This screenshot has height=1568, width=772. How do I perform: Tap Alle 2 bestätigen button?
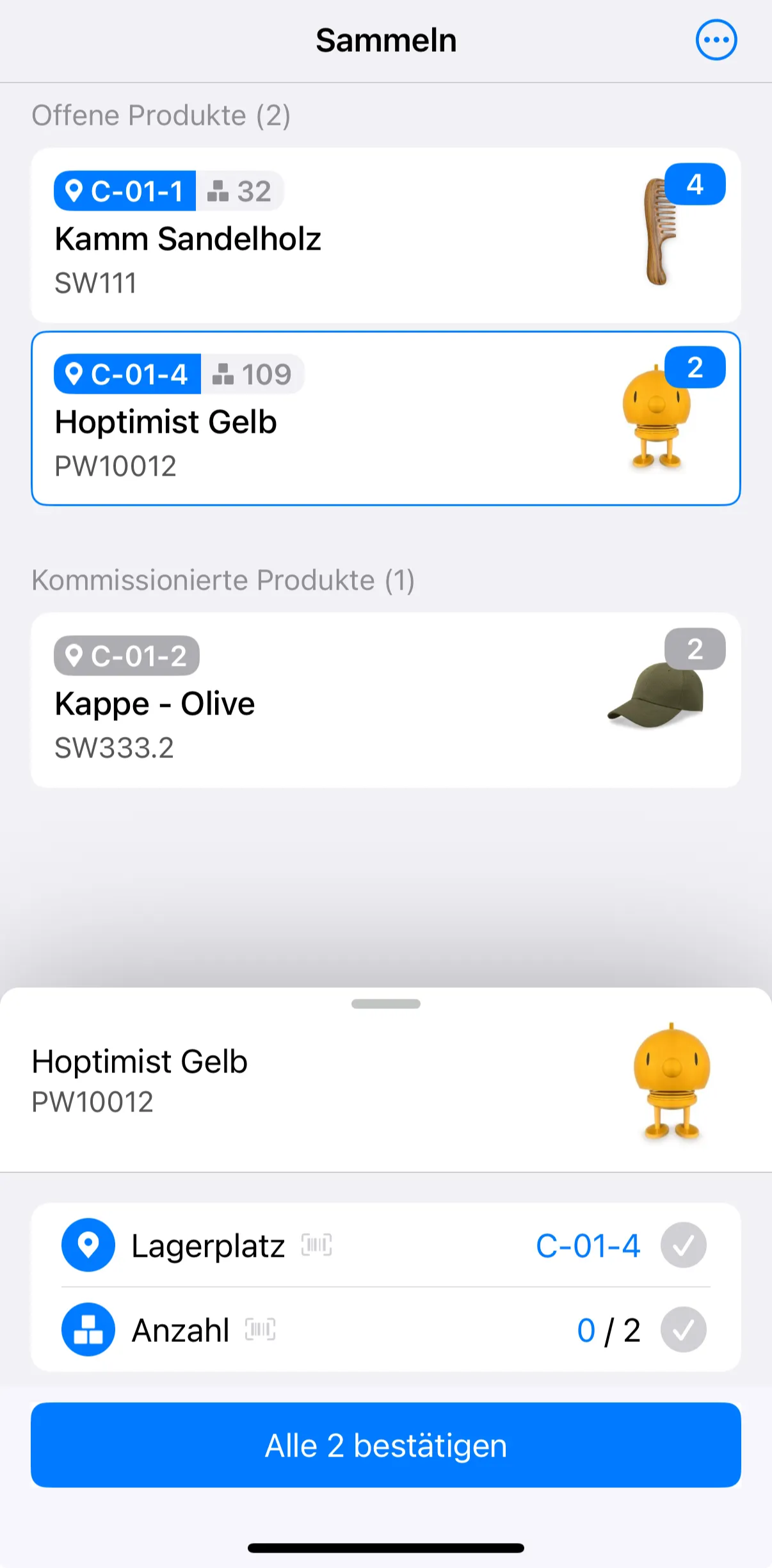[x=385, y=1445]
